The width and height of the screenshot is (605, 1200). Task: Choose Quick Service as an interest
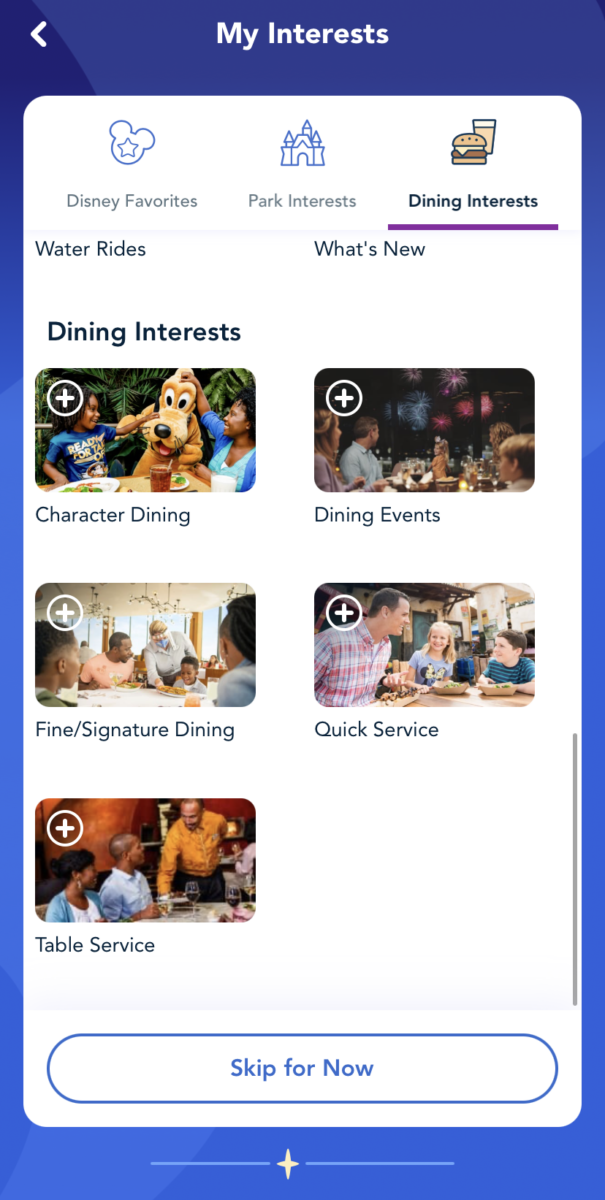345,612
